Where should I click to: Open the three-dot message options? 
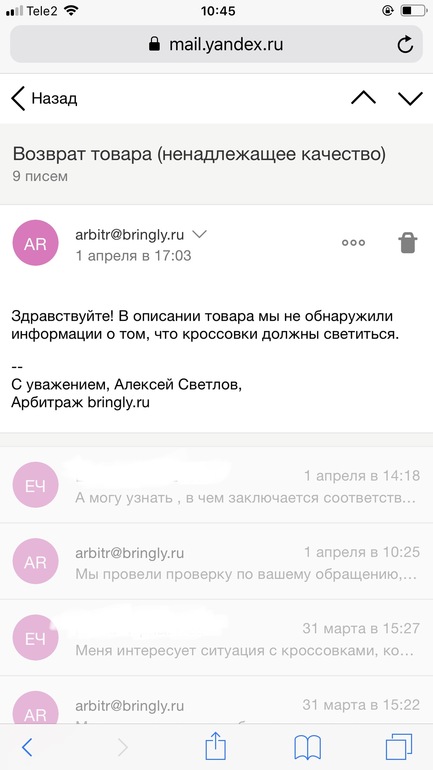coord(353,243)
